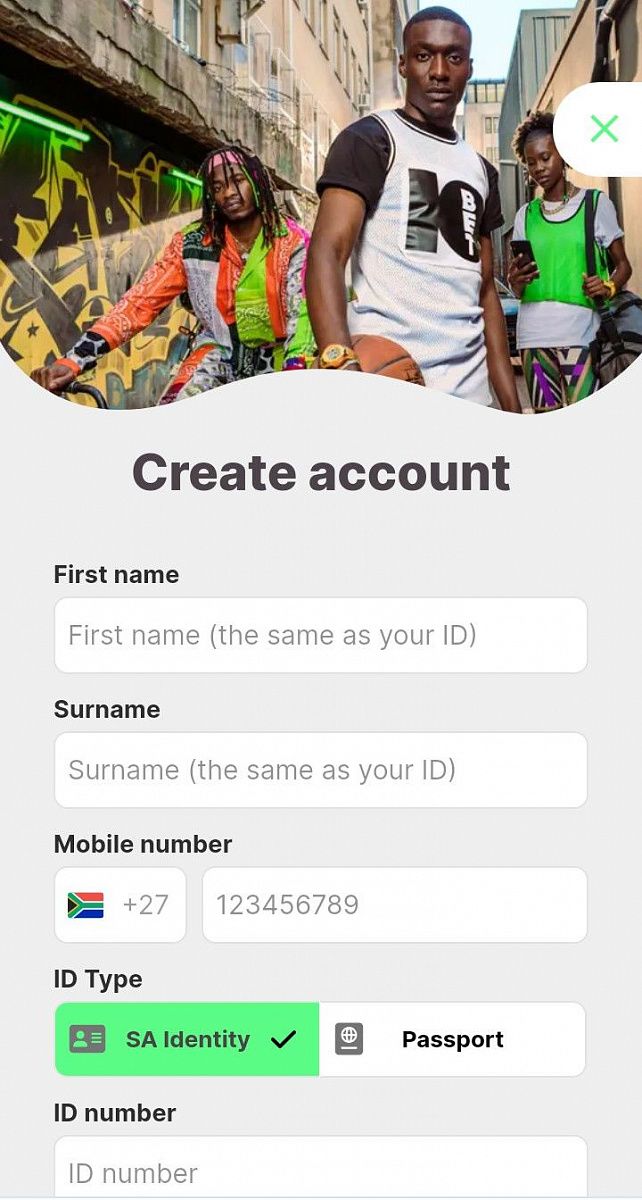Open the +27 country code picker
Image resolution: width=642 pixels, height=1200 pixels.
point(120,905)
